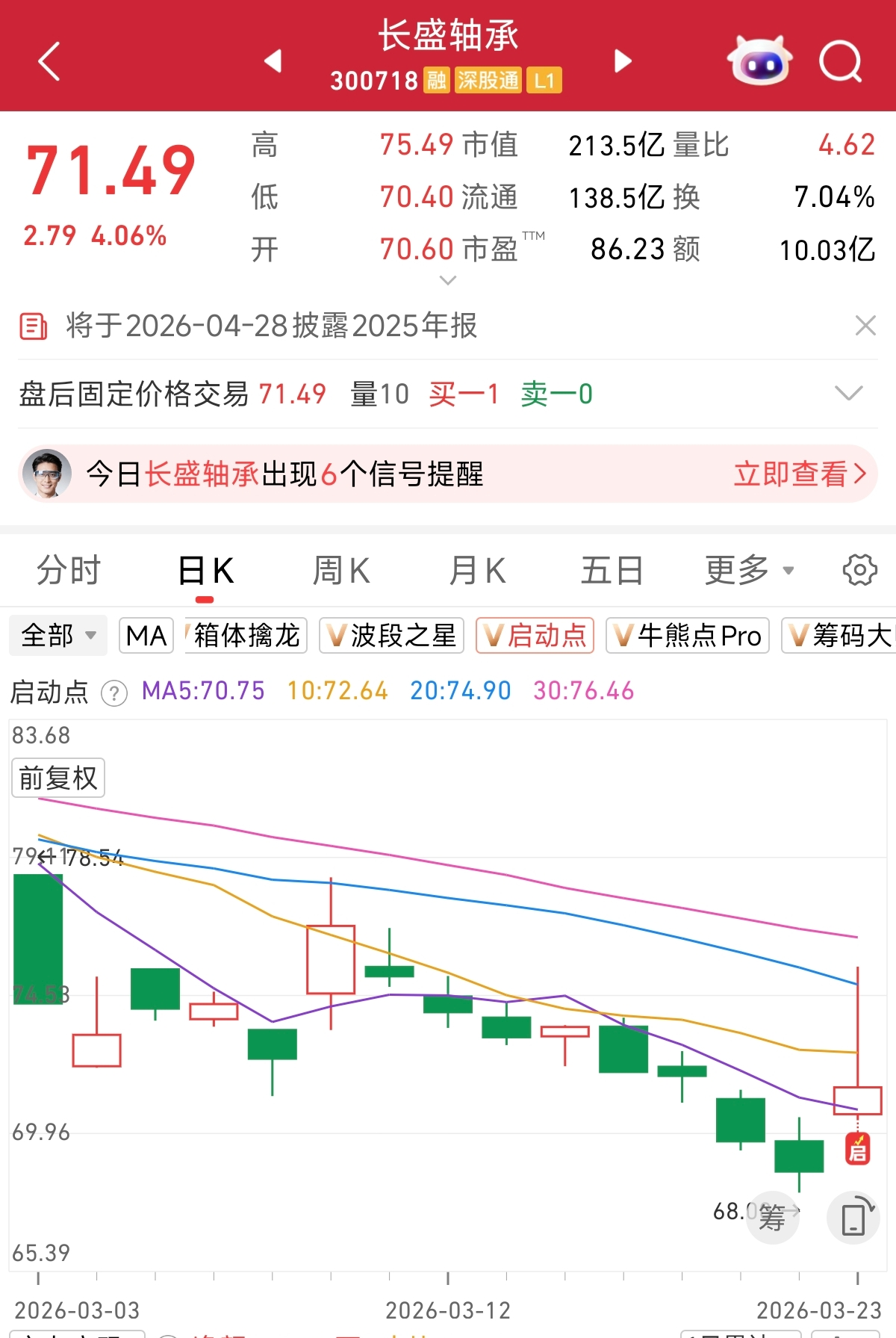
Task: Dismiss the 2025年报 disclosure notice
Action: [865, 326]
